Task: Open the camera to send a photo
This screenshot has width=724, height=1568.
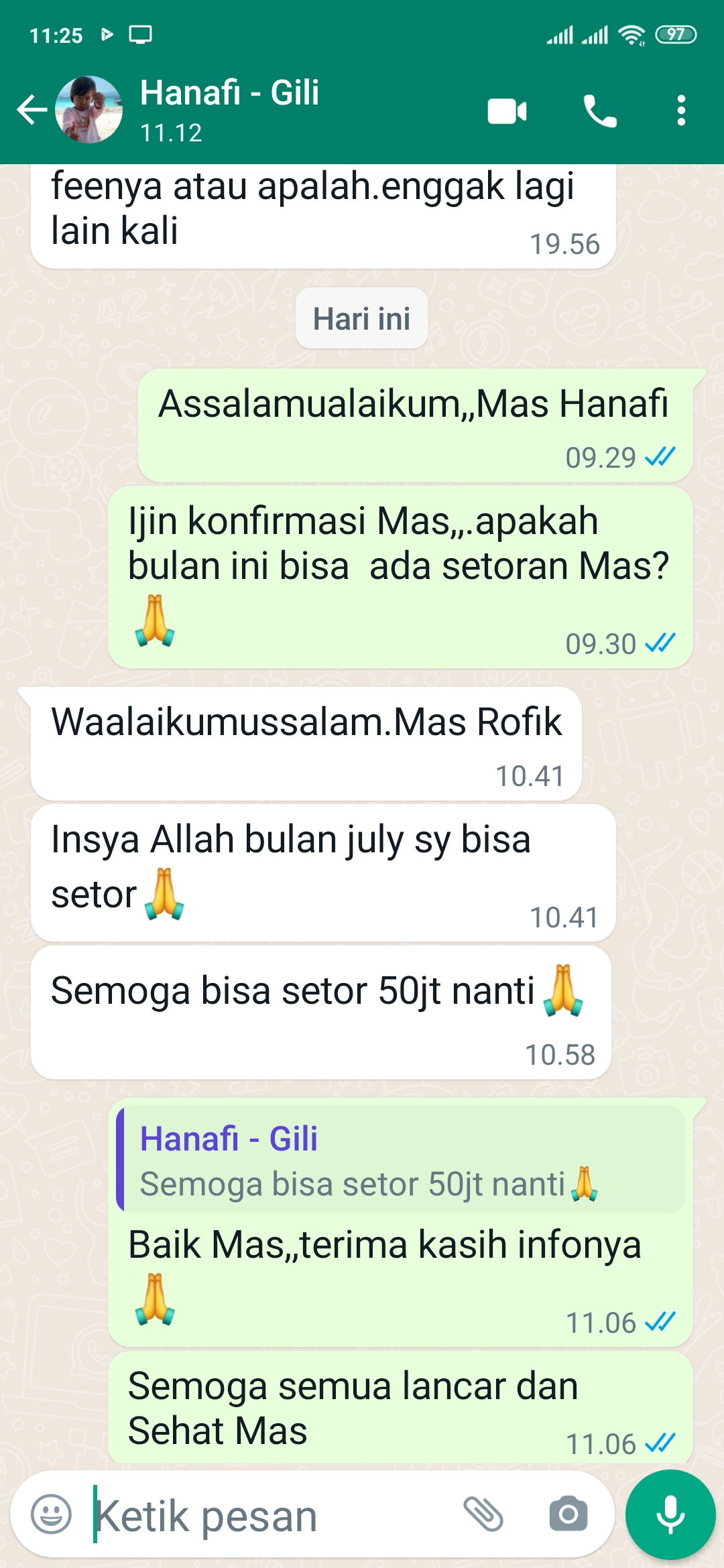Action: (x=568, y=1514)
